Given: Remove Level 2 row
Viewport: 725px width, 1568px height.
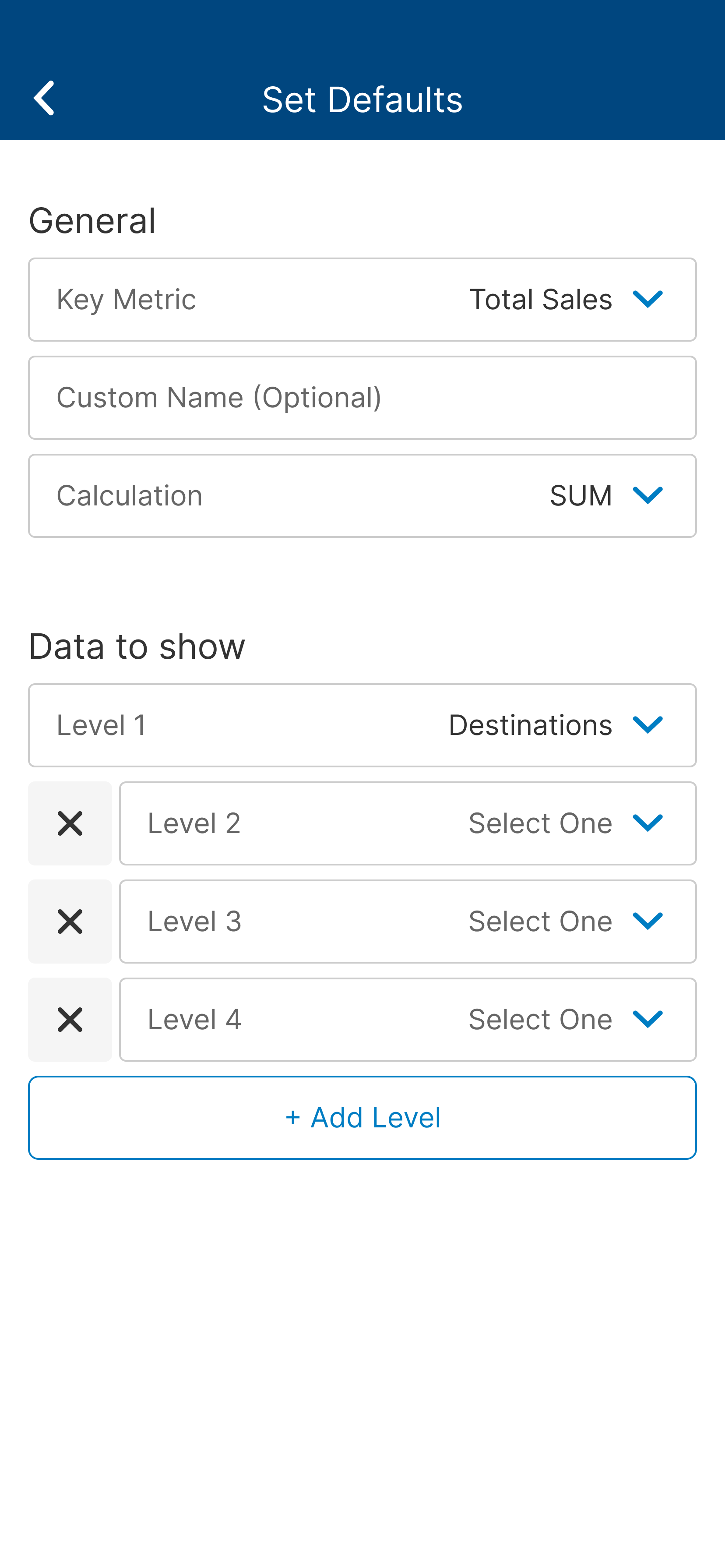Looking at the screenshot, I should [70, 823].
